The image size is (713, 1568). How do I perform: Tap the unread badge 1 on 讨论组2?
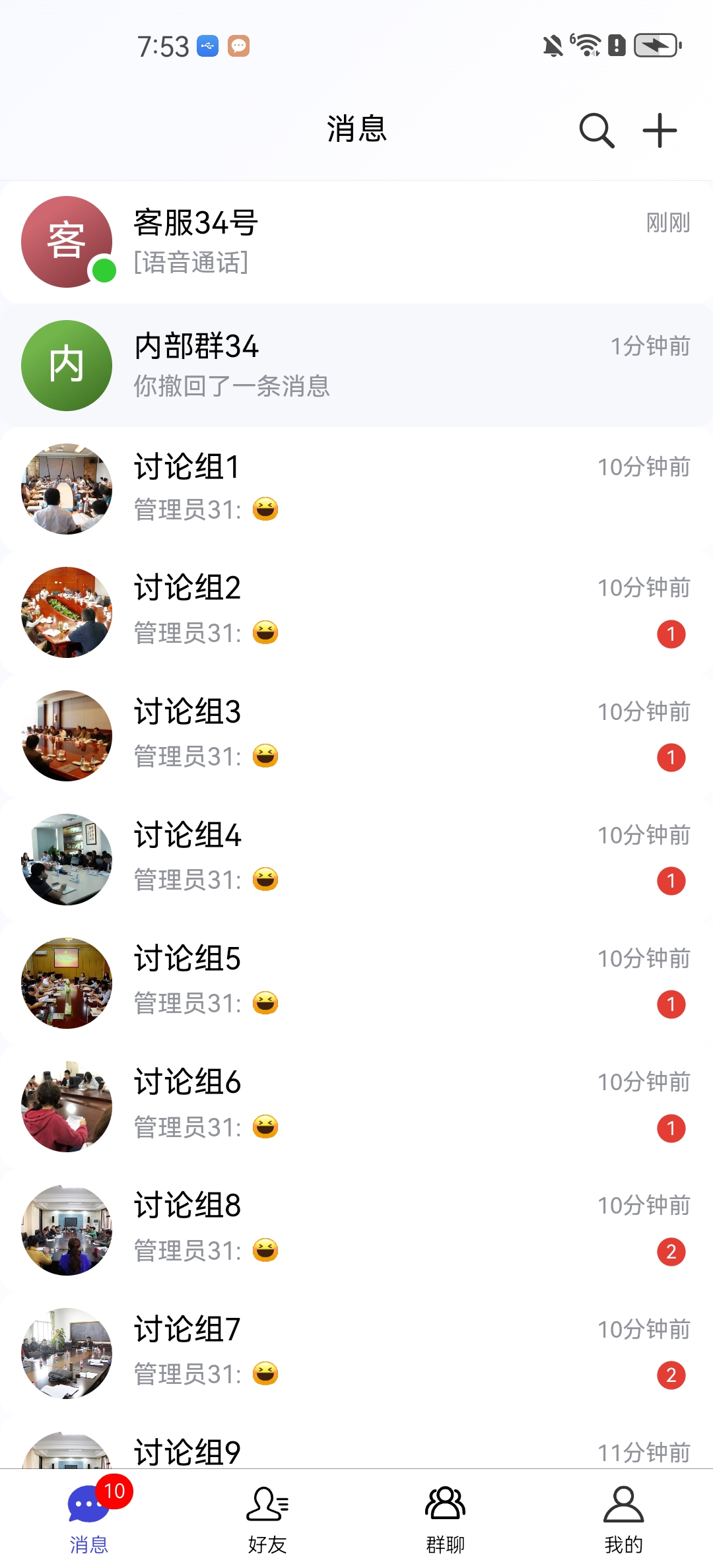[x=671, y=634]
